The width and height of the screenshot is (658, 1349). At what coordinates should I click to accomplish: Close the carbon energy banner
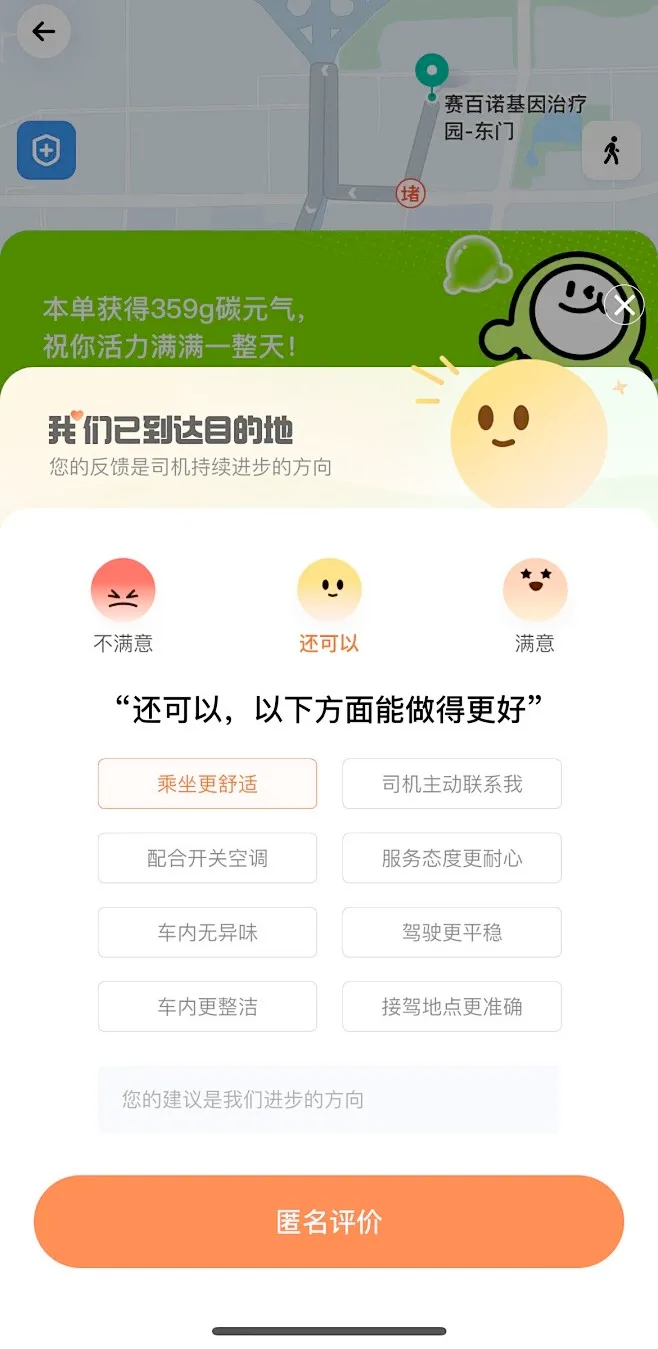[624, 305]
